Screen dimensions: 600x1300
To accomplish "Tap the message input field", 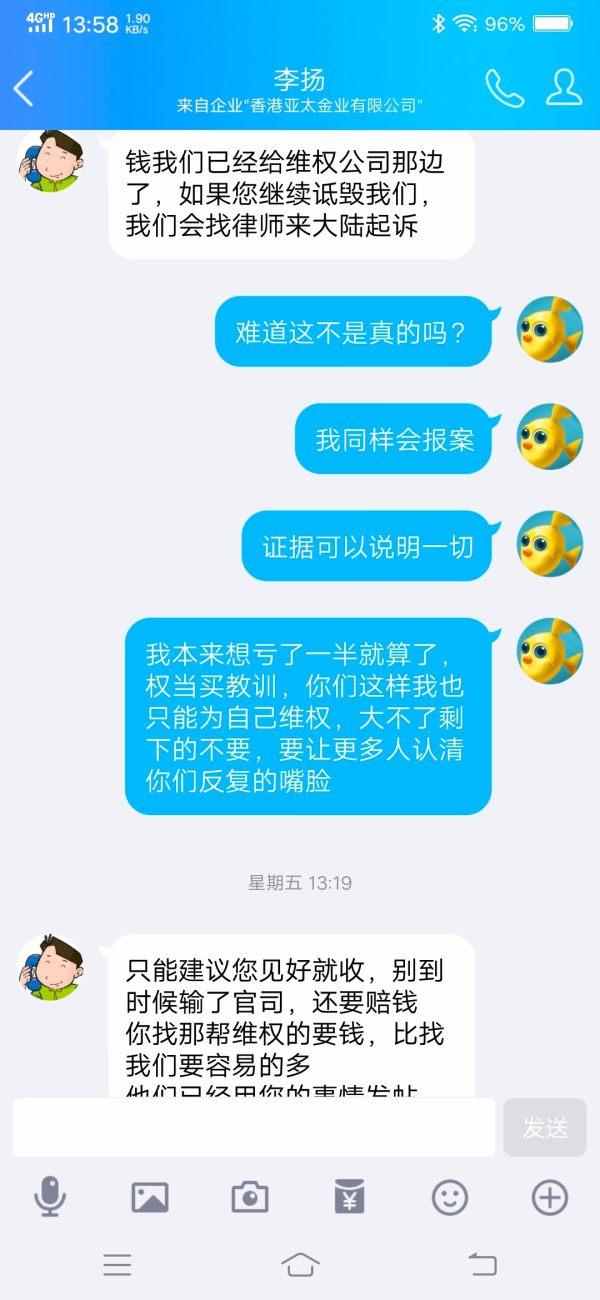I will point(254,1127).
